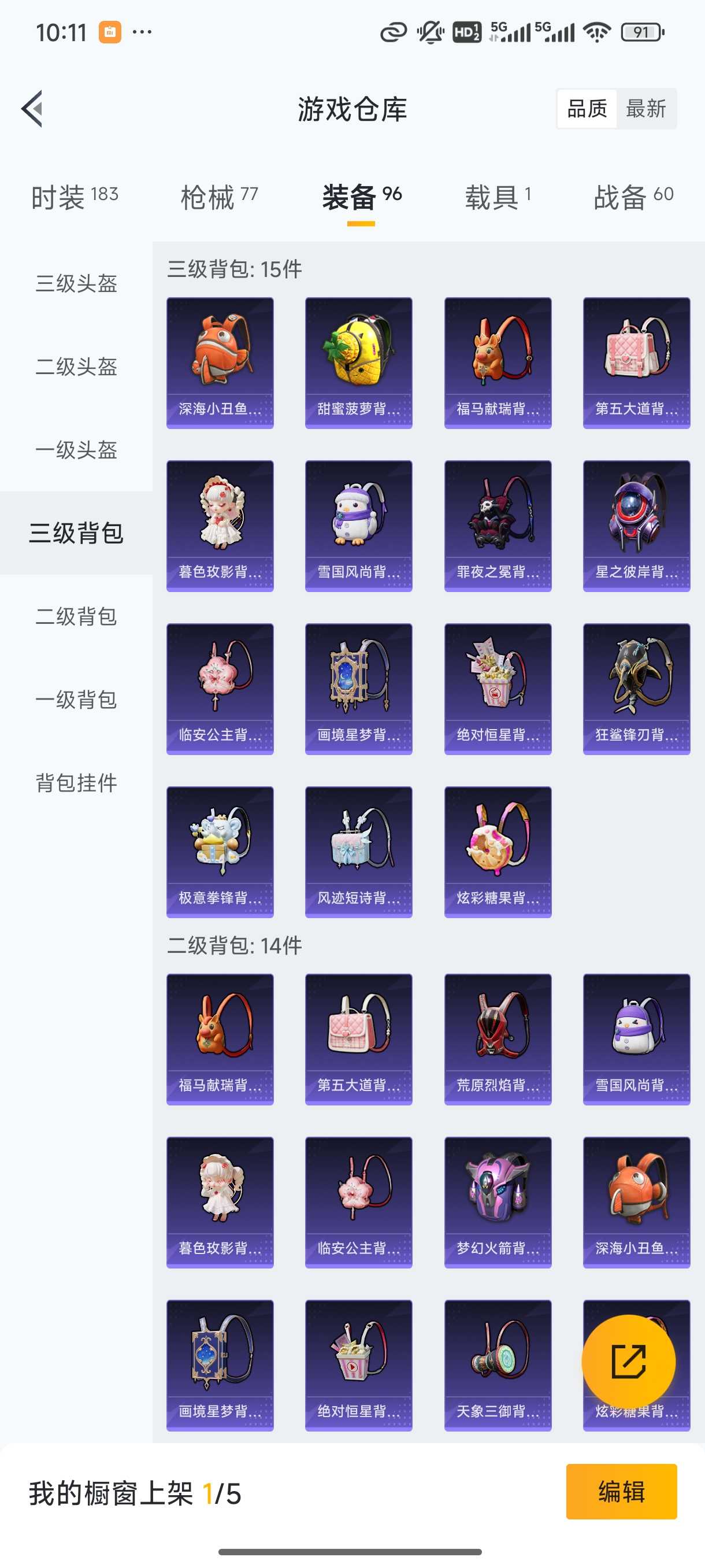Open the 星之彼岸 backpack item
Screen dimensions: 705x1568
click(636, 526)
